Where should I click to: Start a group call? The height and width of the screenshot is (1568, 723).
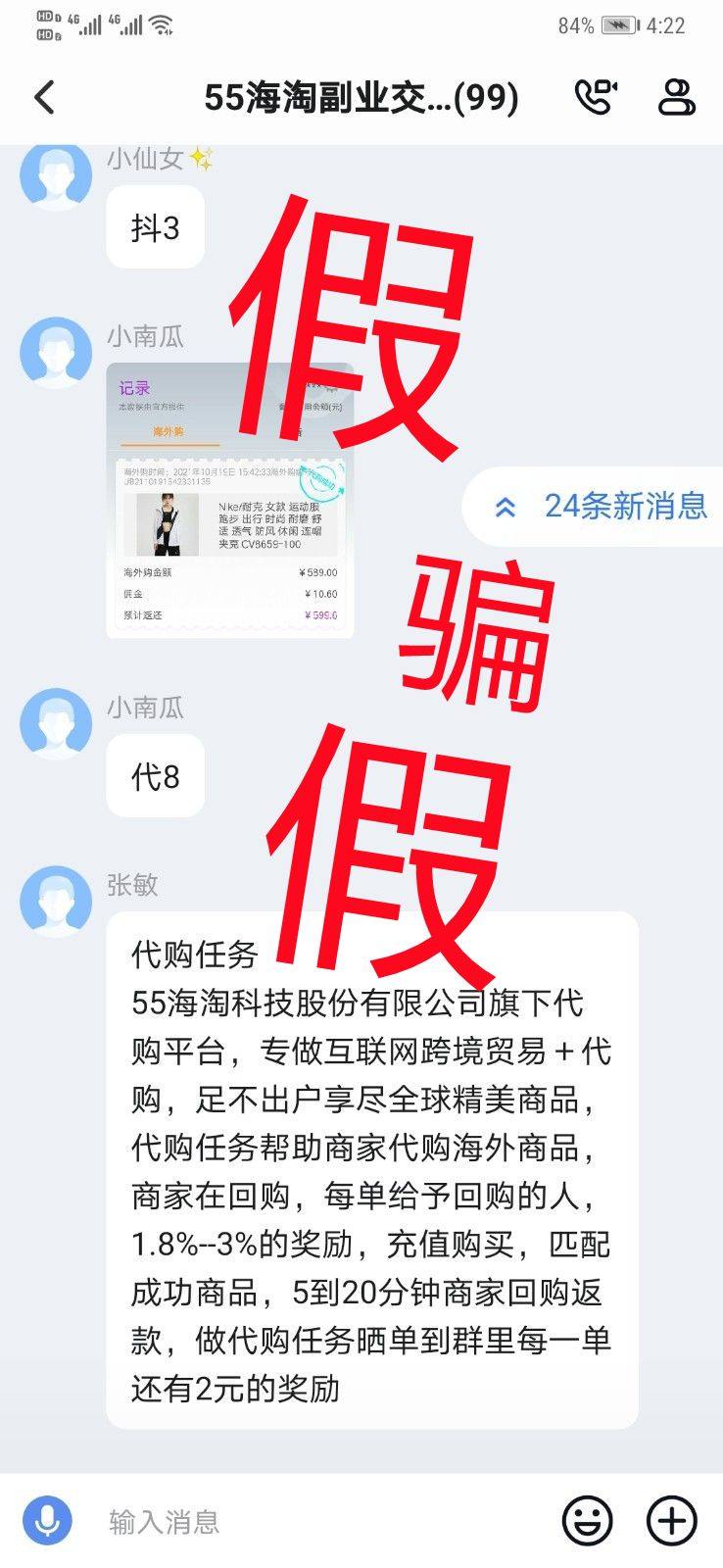point(596,97)
